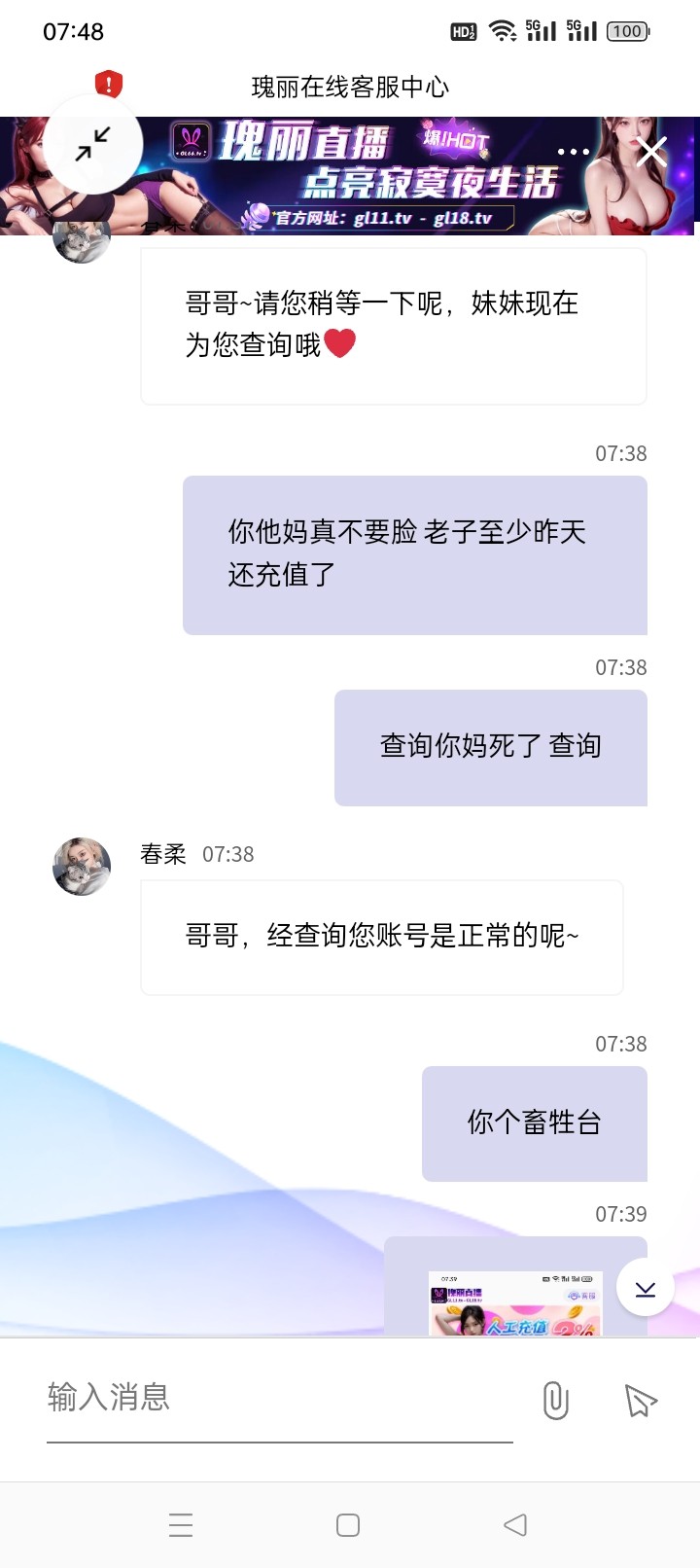Image resolution: width=700 pixels, height=1568 pixels.
Task: Open the sent screenshot image
Action: point(515,1303)
